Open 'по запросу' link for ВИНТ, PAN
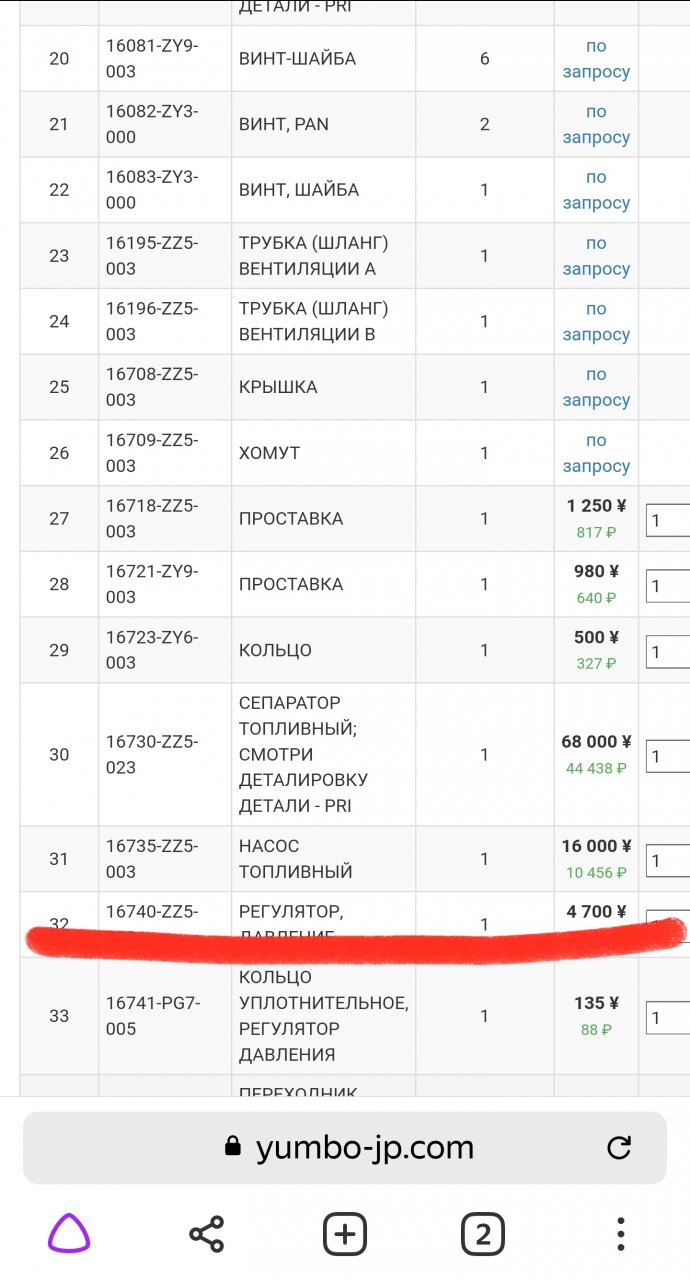Viewport: 690px width, 1280px height. point(596,125)
